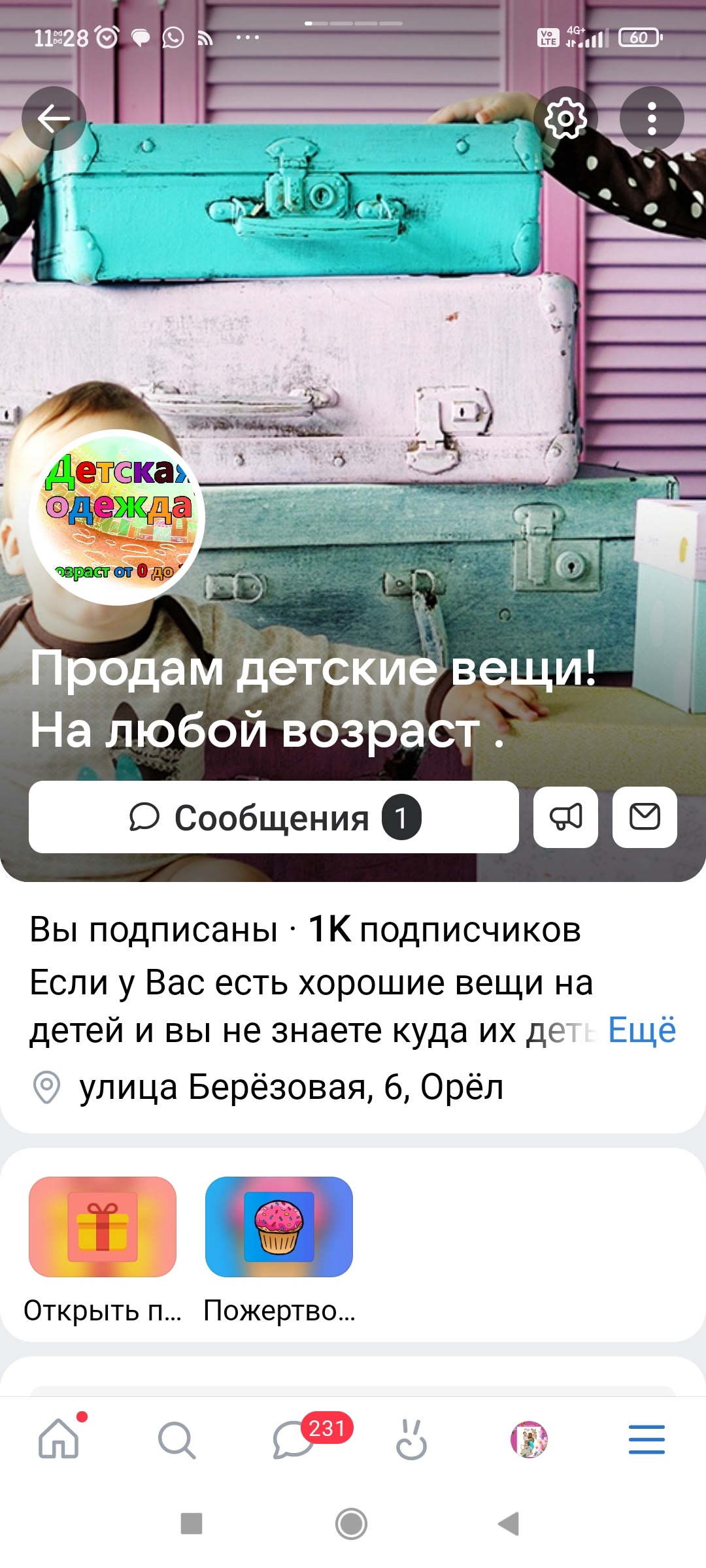Open address улица Берёзовая, 6, Орёл
This screenshot has width=706, height=1568.
coord(291,1088)
